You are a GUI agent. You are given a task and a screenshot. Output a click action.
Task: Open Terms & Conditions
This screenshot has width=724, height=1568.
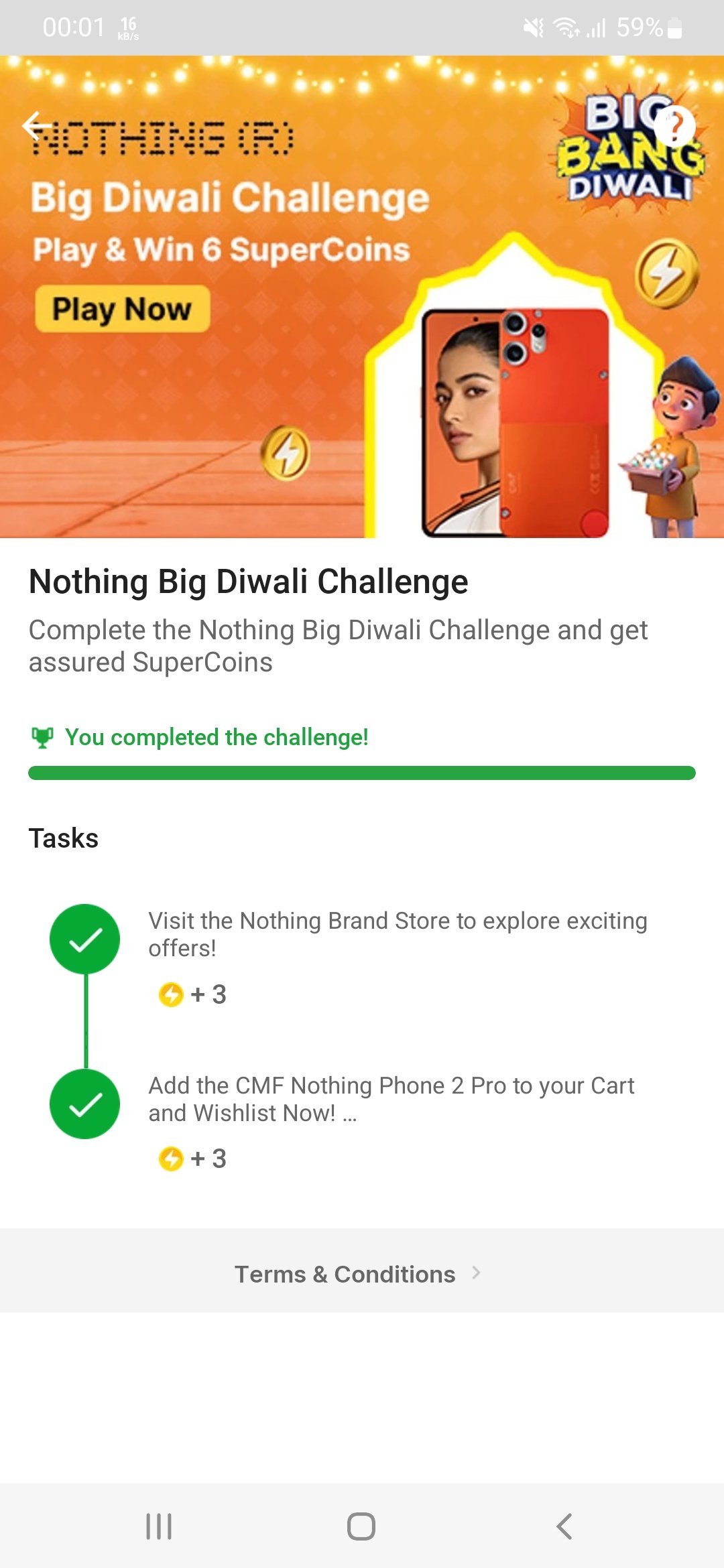tap(358, 1273)
